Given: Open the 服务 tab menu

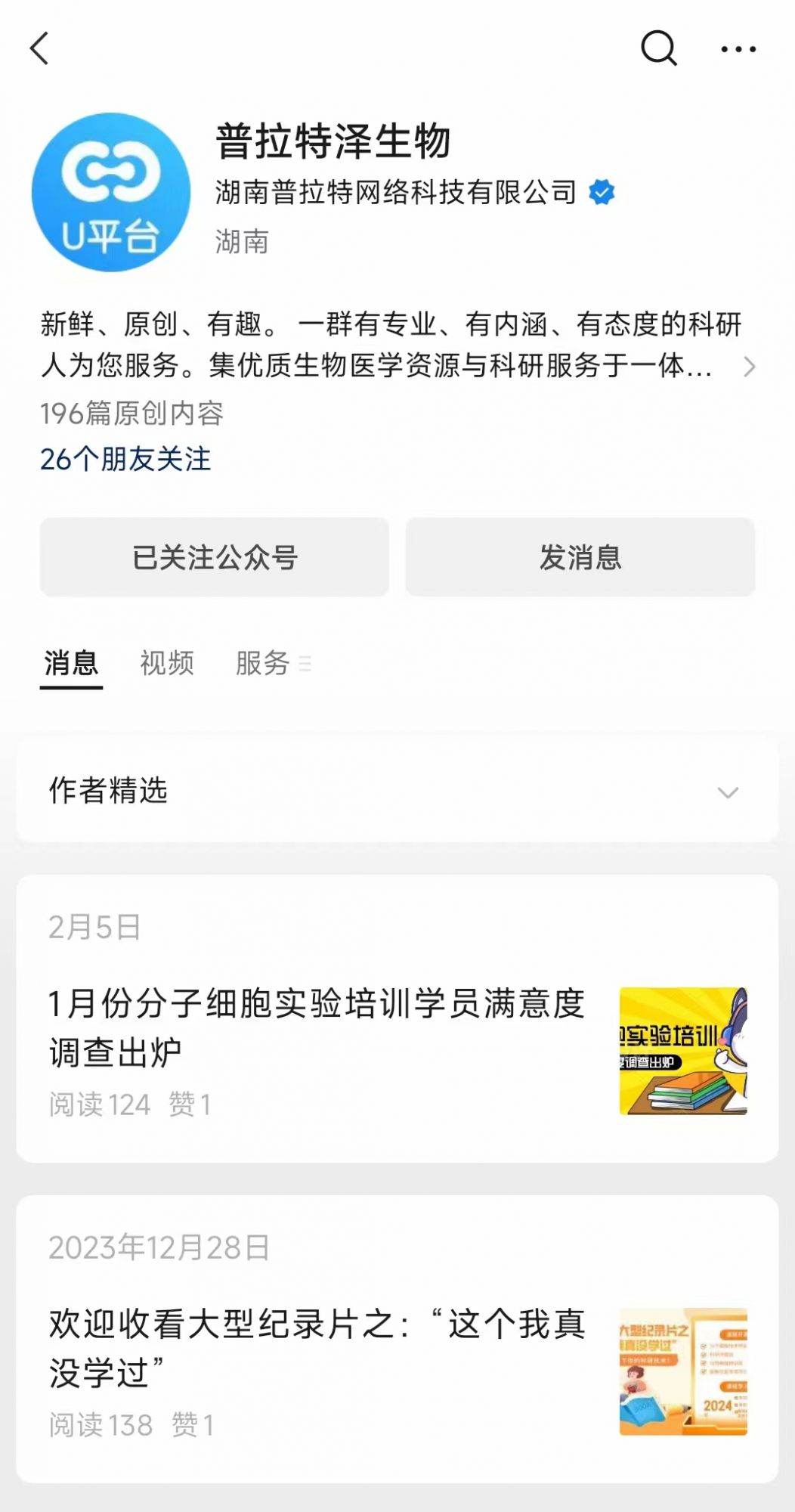Looking at the screenshot, I should [x=272, y=663].
